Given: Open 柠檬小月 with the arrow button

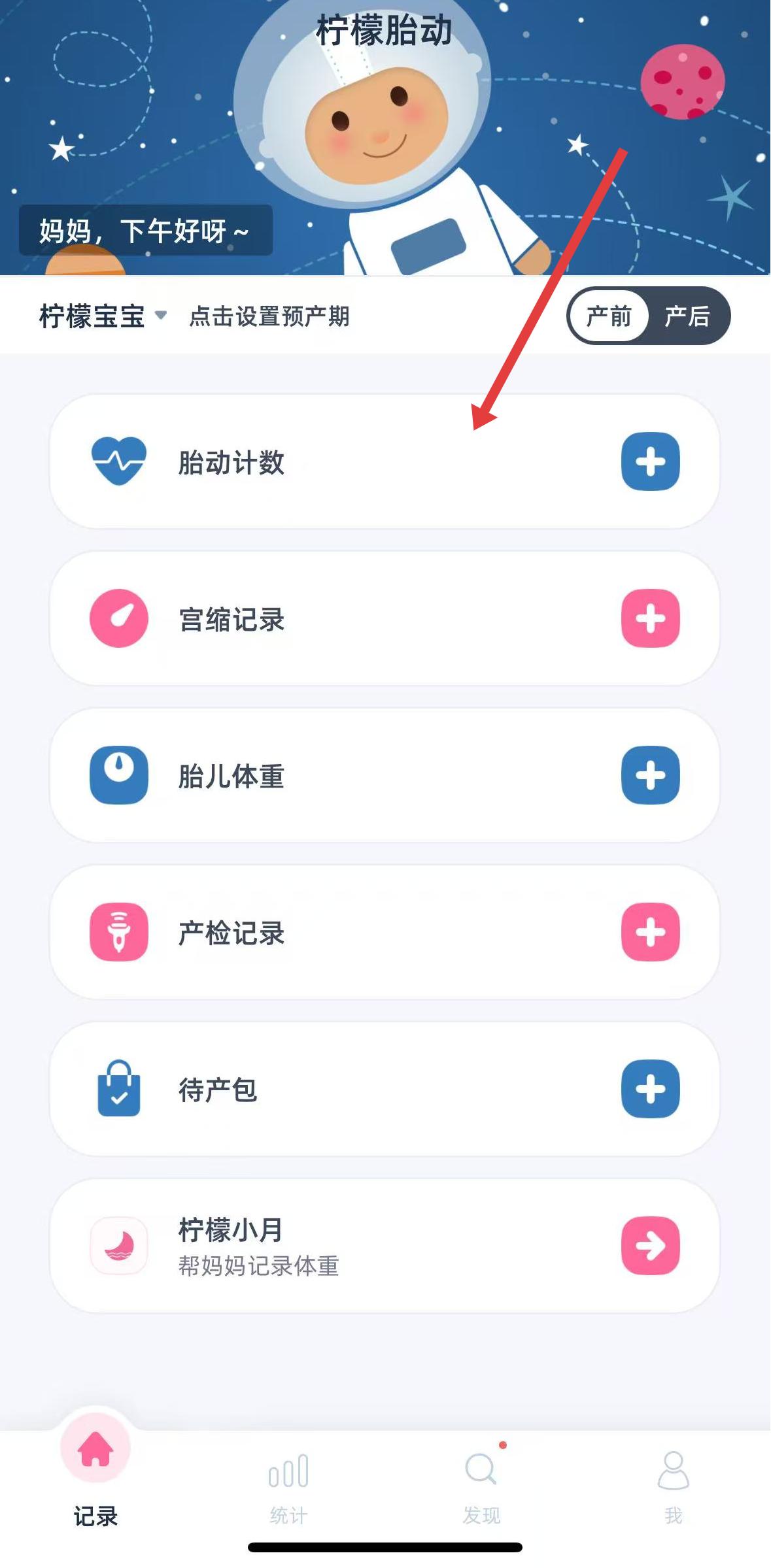Looking at the screenshot, I should [650, 1246].
